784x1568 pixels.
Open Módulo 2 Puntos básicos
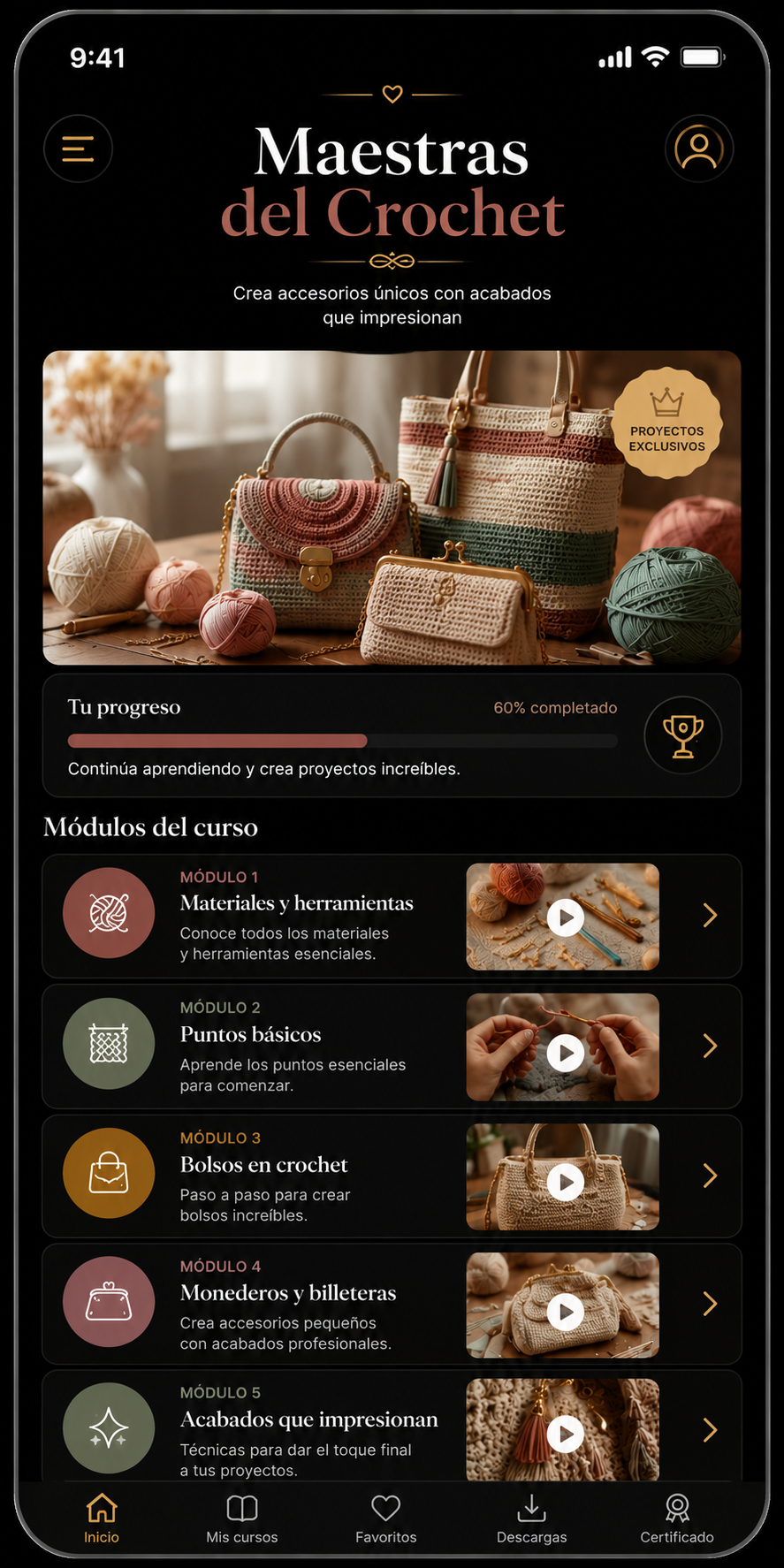point(392,1047)
